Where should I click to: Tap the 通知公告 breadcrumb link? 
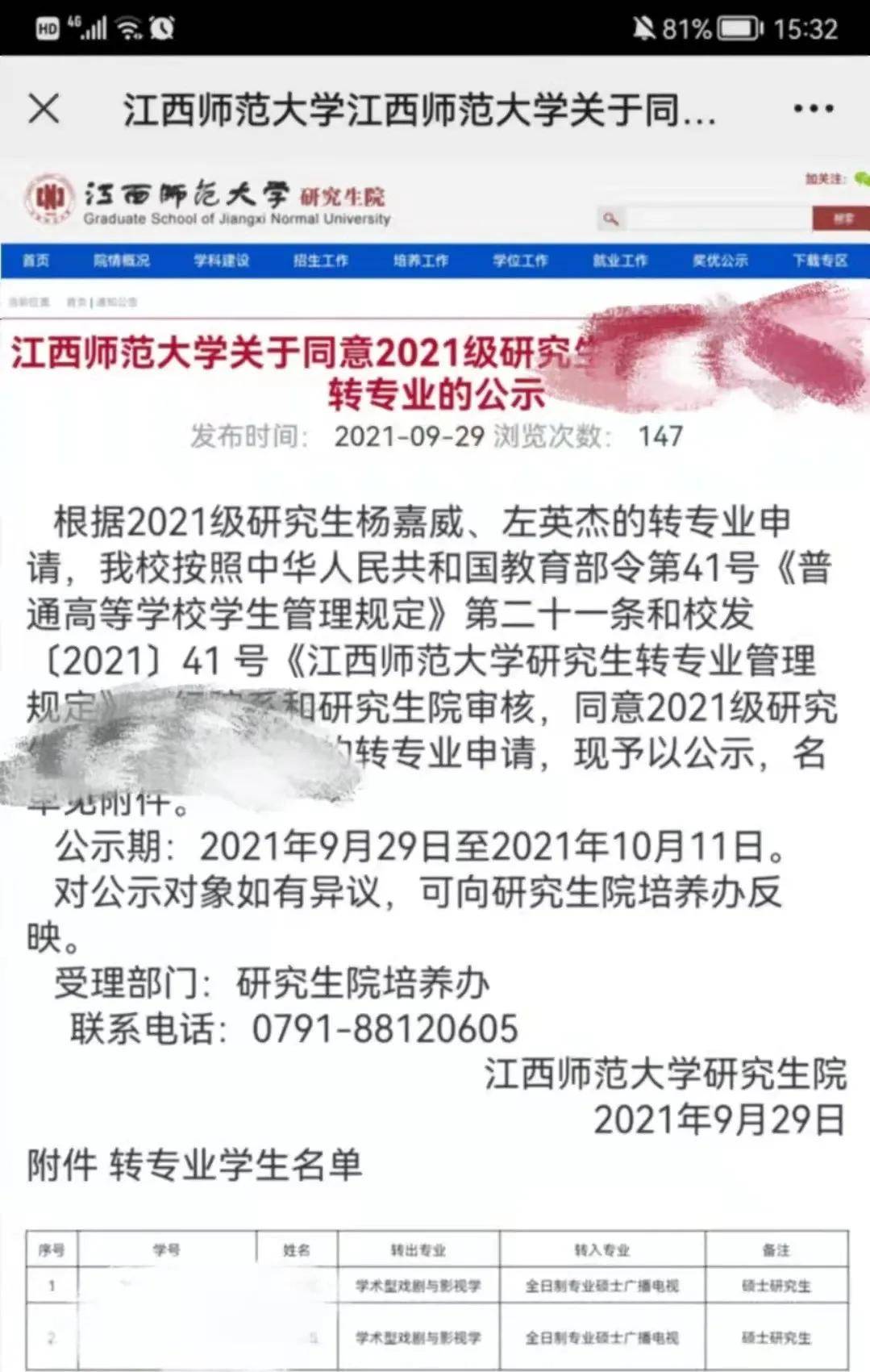(x=117, y=302)
